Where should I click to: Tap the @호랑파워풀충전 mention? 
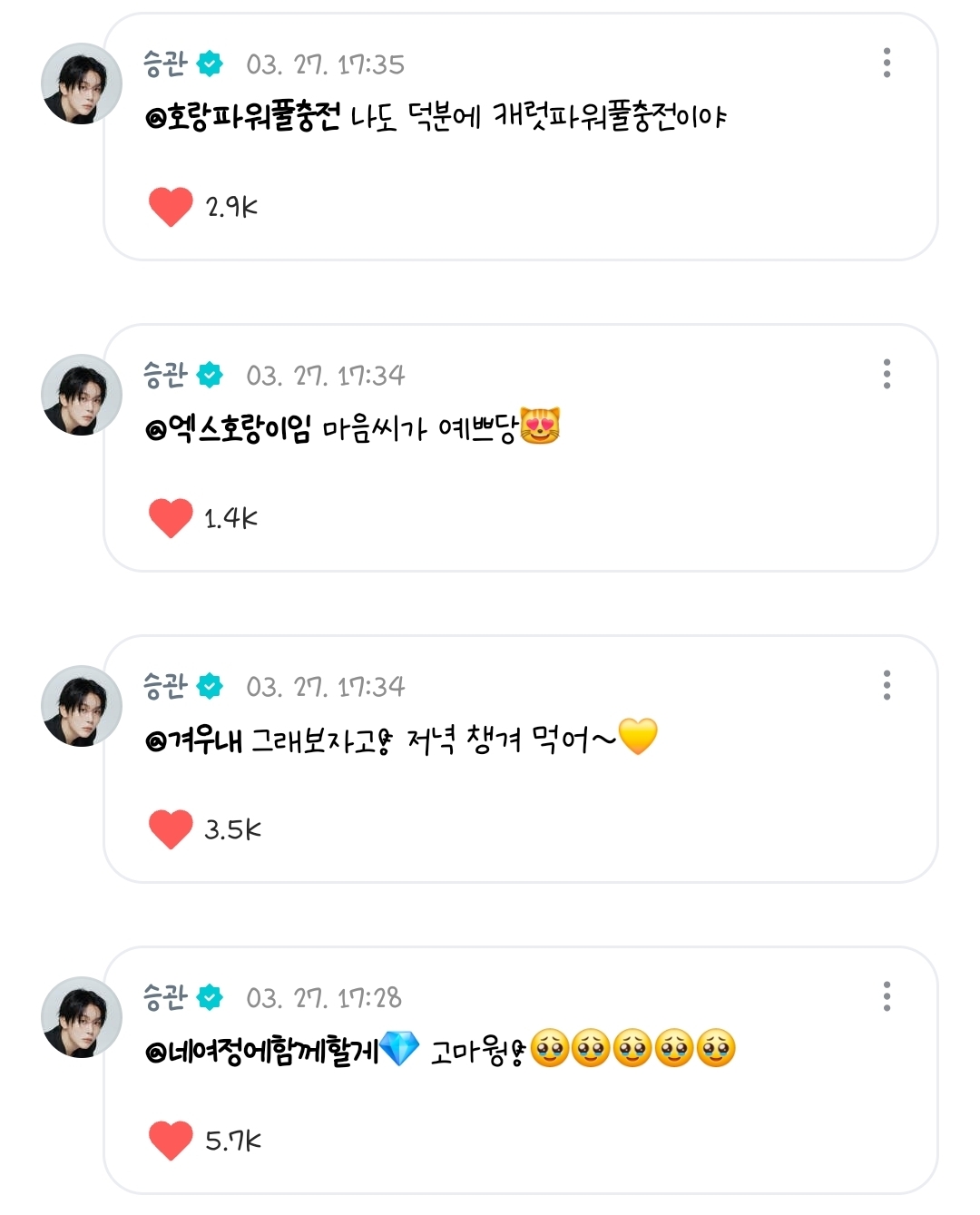(x=243, y=117)
